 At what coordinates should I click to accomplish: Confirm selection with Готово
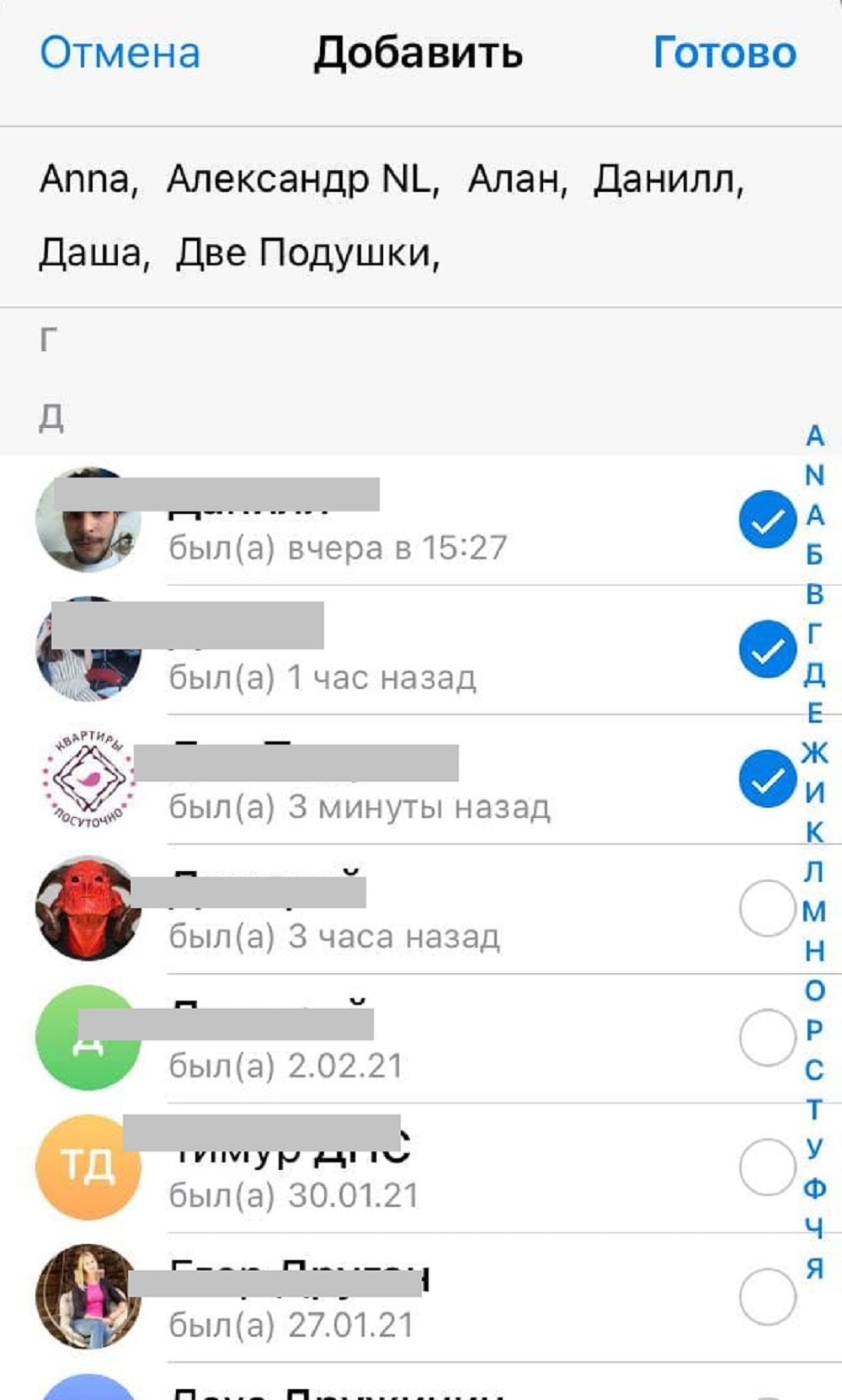[x=725, y=52]
